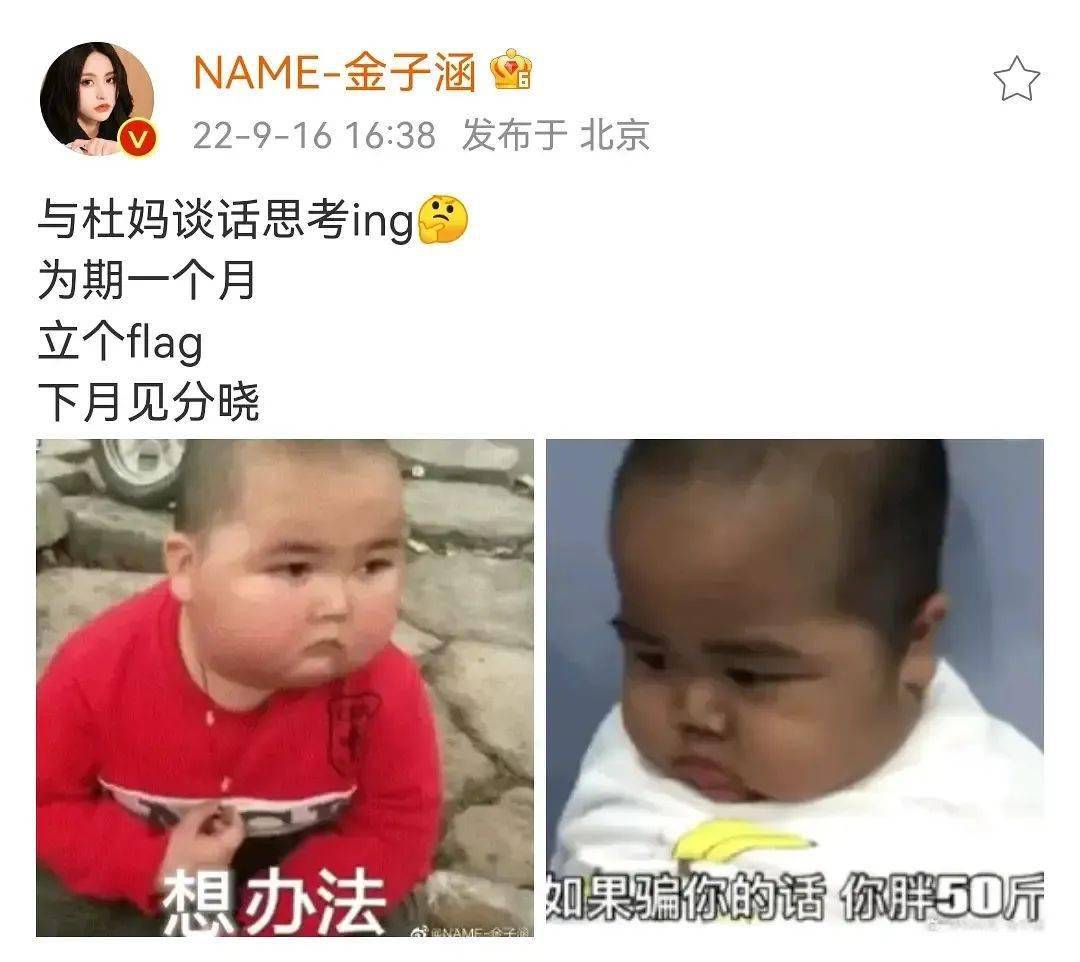Screen dimensions: 1080x962
Task: Favorite this post with the star
Action: pos(1016,80)
